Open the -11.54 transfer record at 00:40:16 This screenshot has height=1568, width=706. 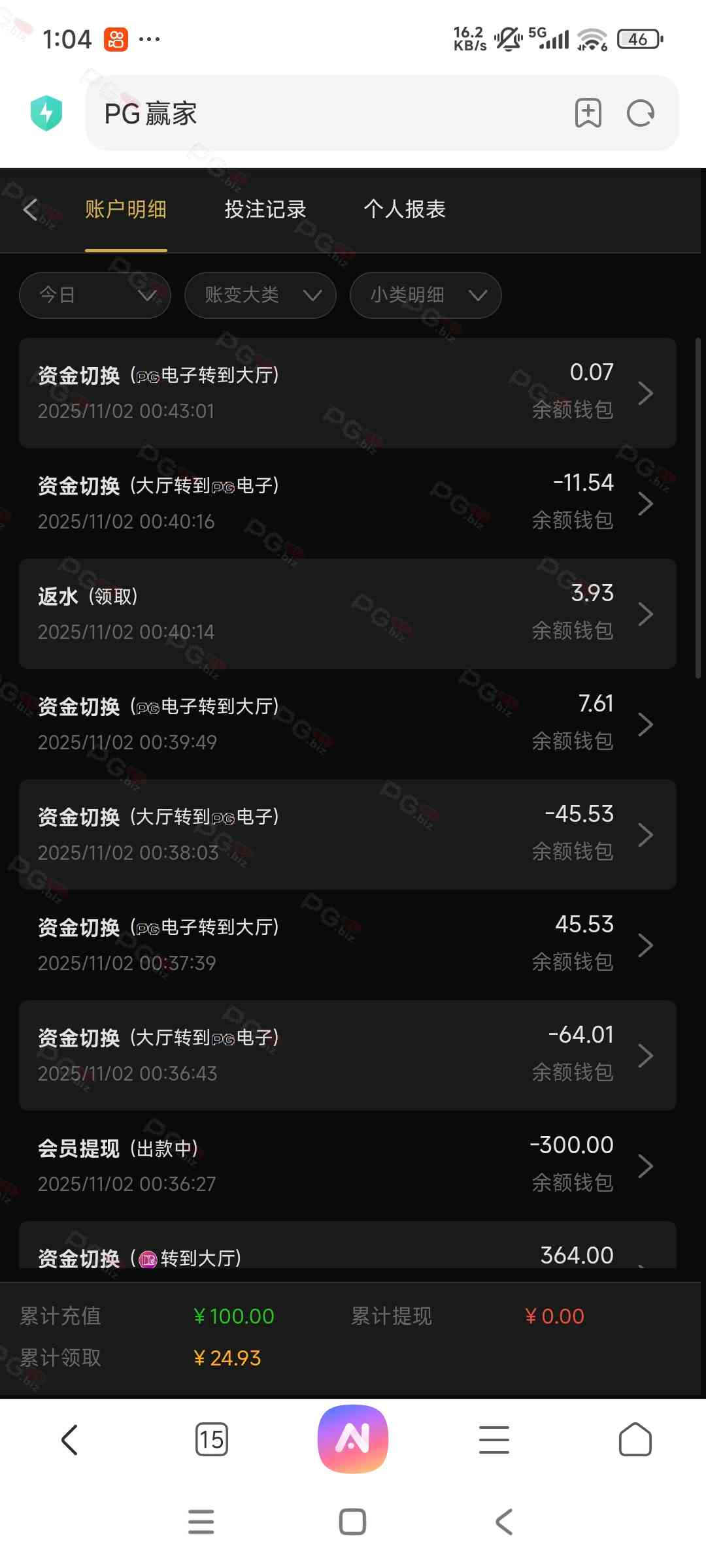(347, 503)
